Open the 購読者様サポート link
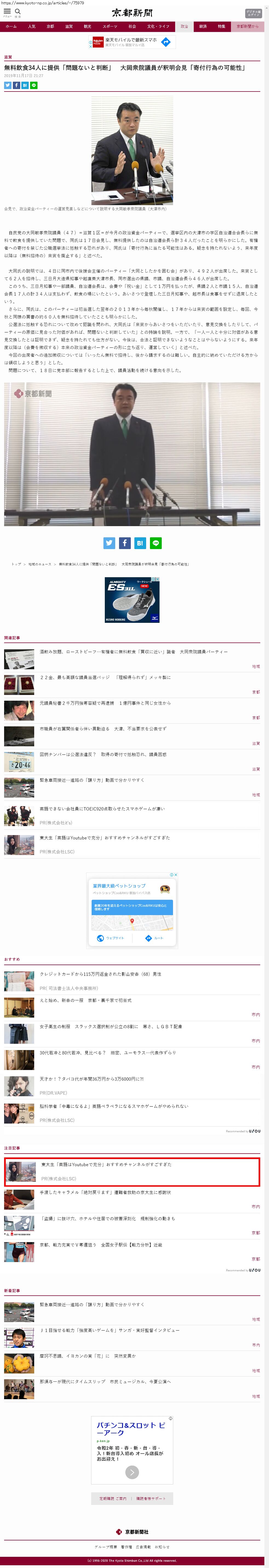Image resolution: width=269 pixels, height=1568 pixels. coord(151,1498)
